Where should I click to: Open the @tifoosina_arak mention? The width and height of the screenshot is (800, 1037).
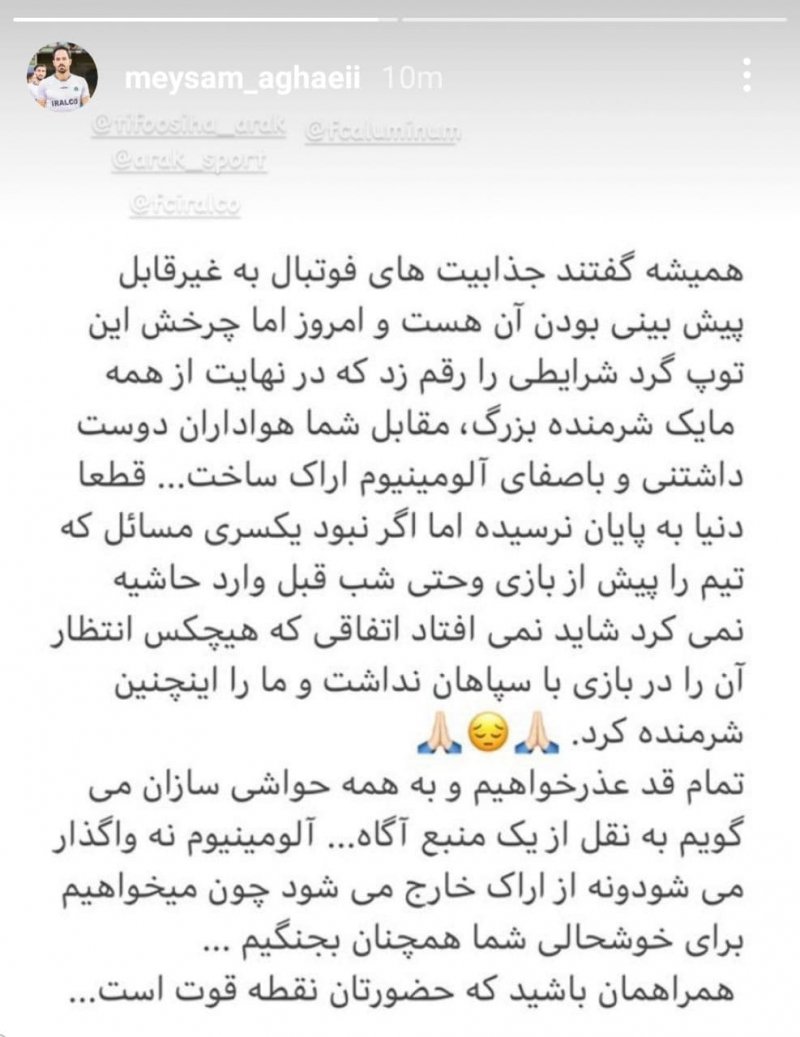pos(188,127)
